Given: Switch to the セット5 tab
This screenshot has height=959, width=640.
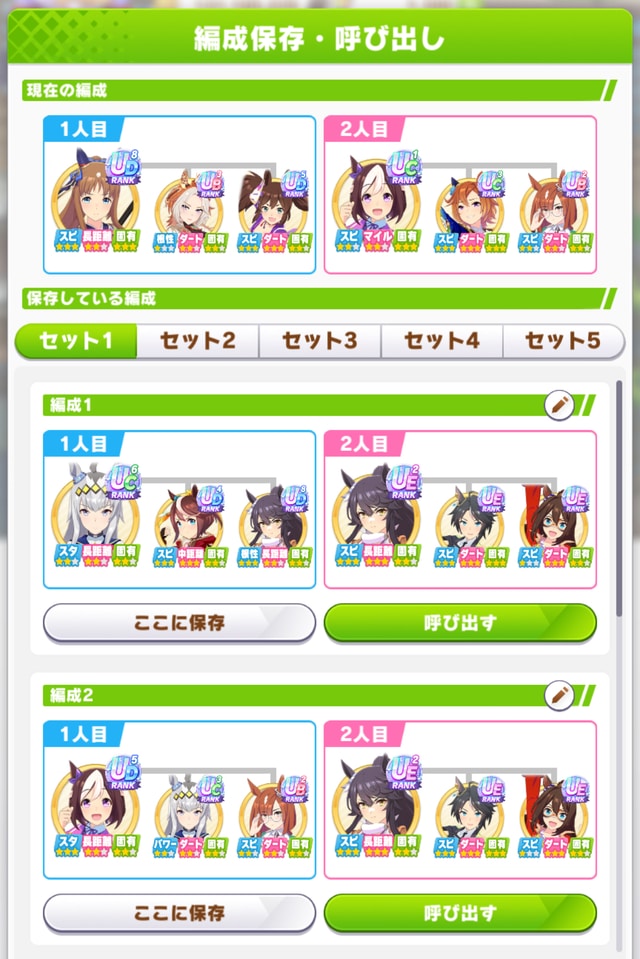Looking at the screenshot, I should [x=562, y=341].
